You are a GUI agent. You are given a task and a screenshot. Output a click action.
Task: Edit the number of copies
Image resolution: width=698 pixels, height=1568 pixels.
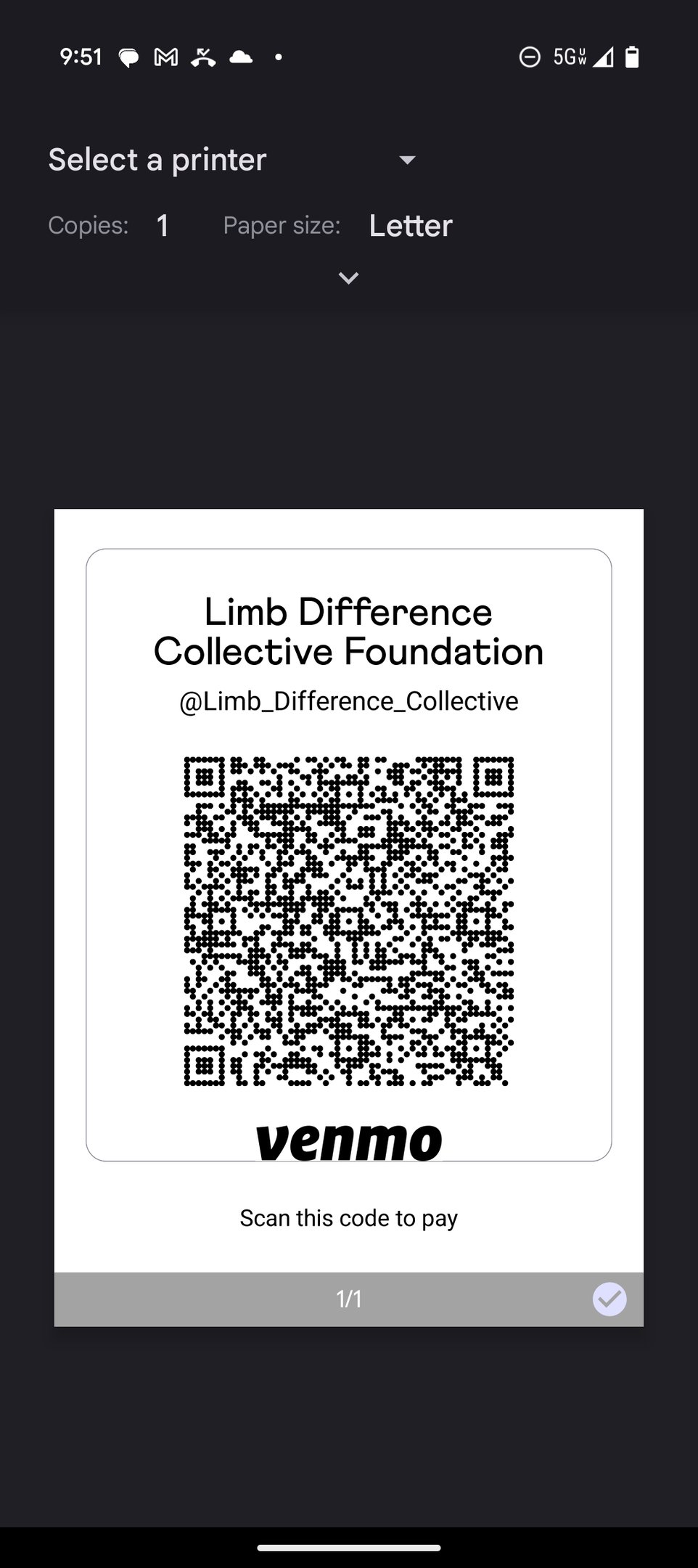coord(163,226)
